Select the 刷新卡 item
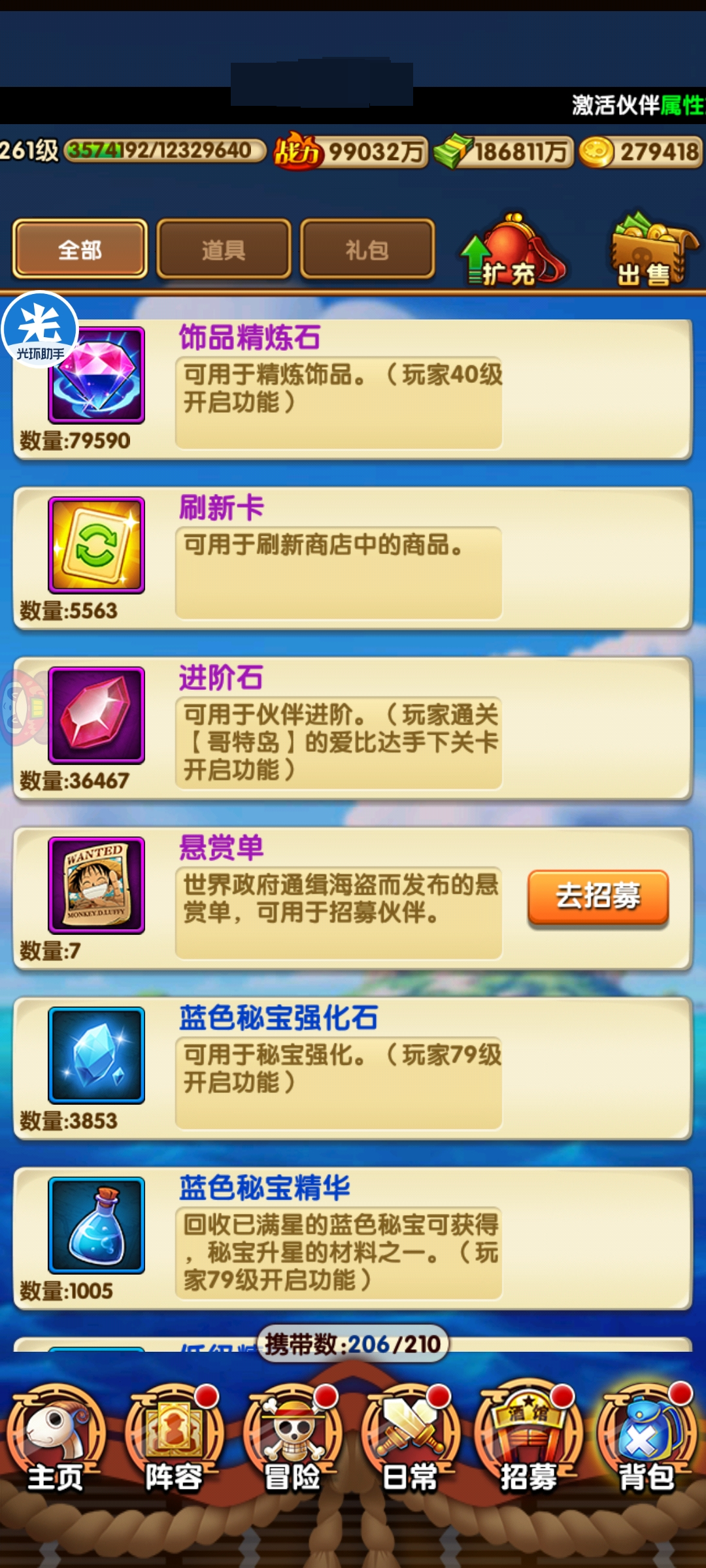 click(x=96, y=546)
